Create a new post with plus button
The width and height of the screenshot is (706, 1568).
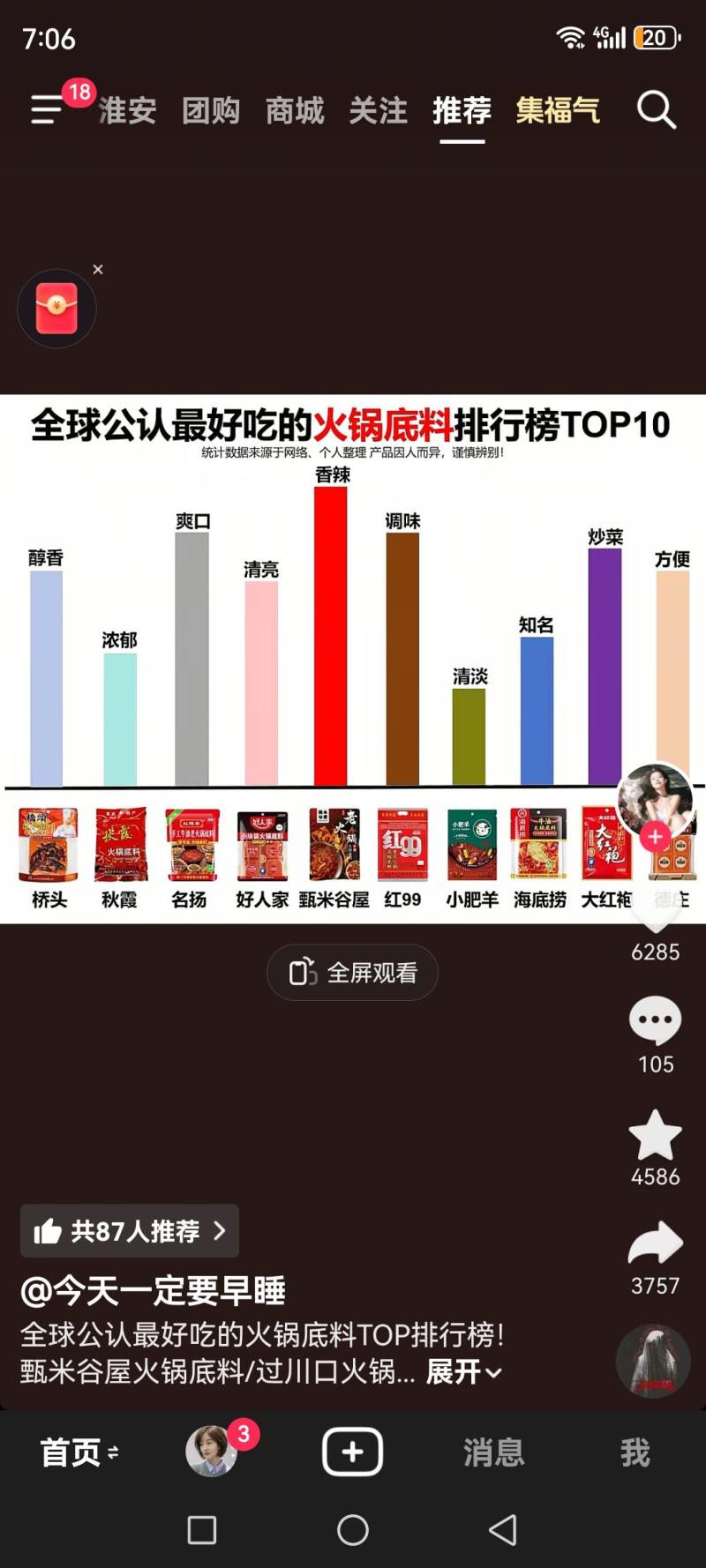[x=352, y=1452]
